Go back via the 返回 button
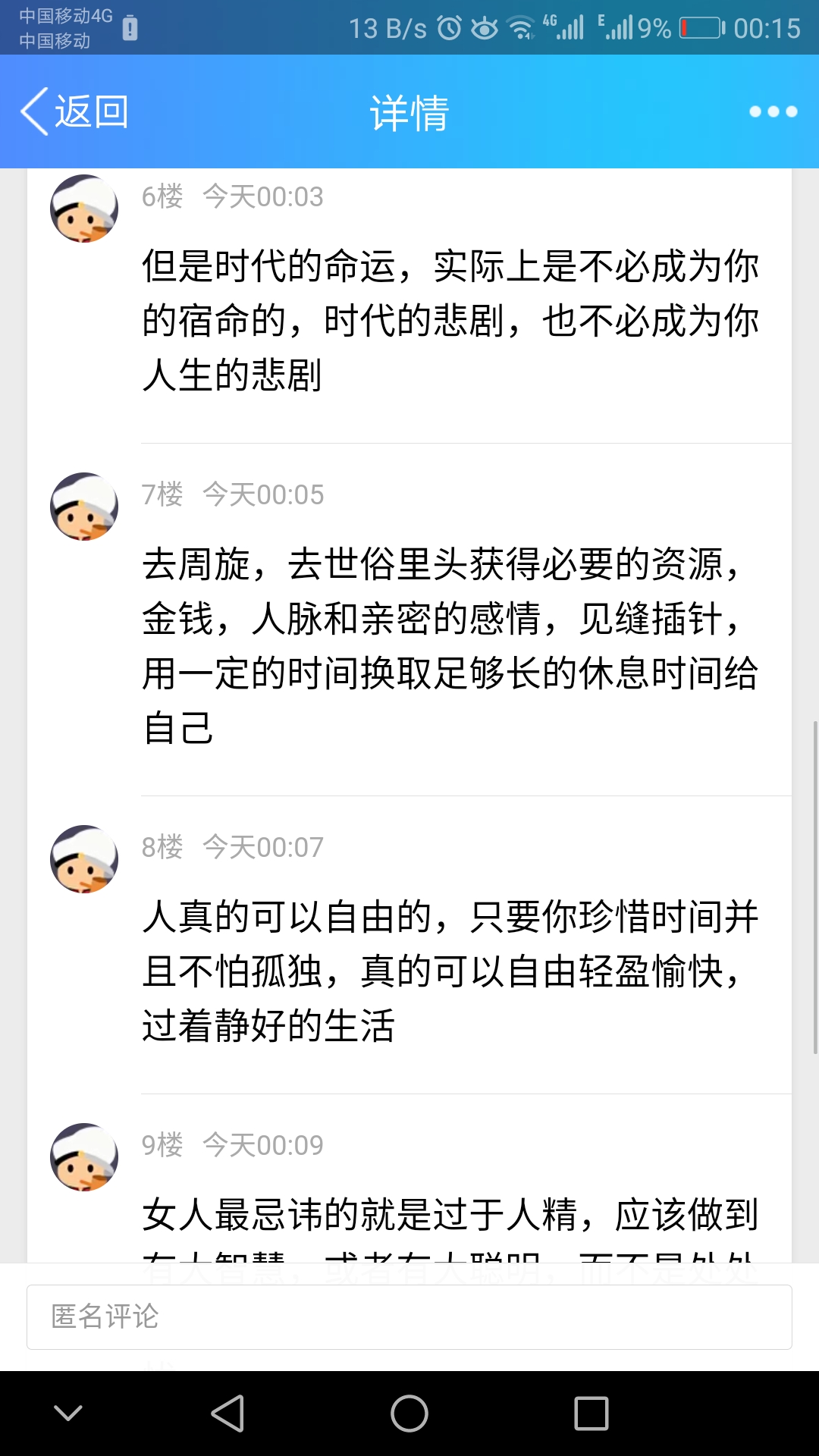Viewport: 819px width, 1456px height. click(x=74, y=112)
